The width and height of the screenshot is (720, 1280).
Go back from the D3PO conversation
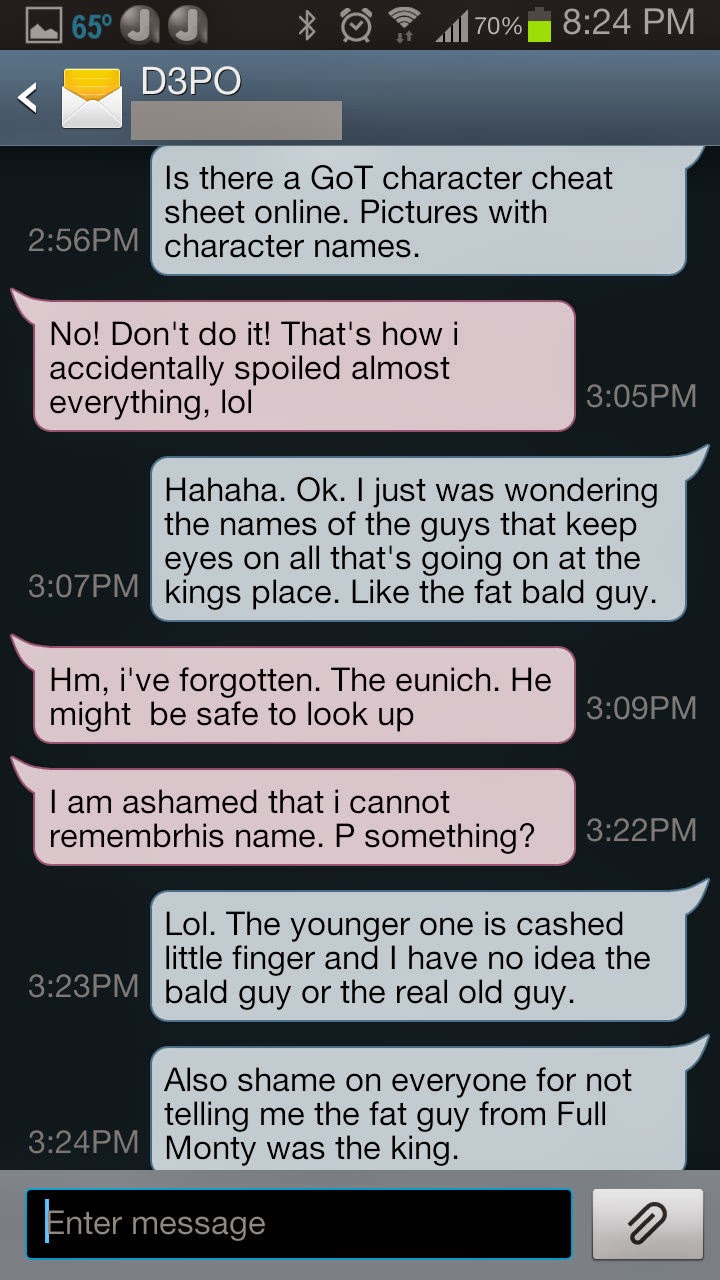click(29, 98)
